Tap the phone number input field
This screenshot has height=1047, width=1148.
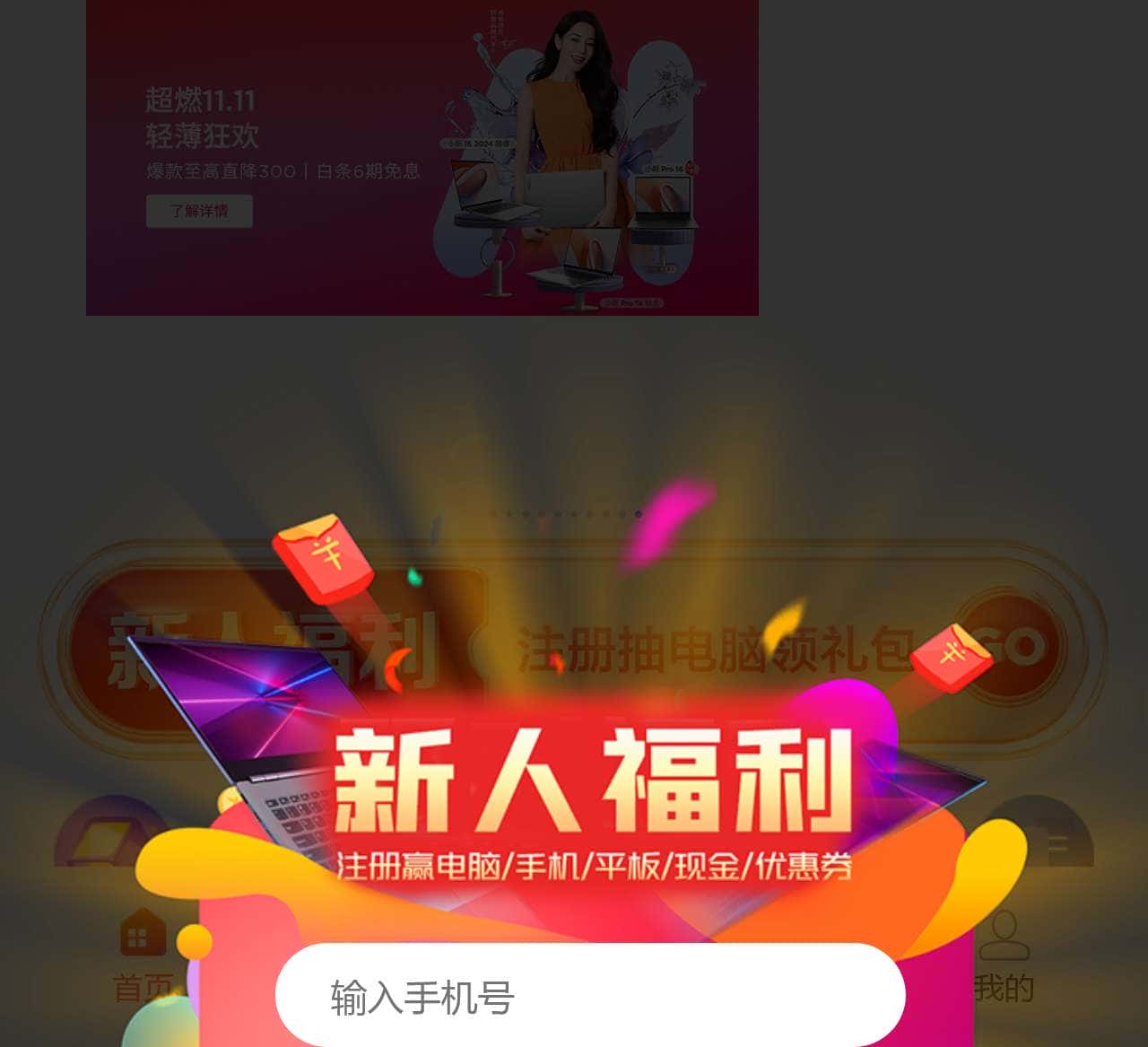[x=589, y=996]
